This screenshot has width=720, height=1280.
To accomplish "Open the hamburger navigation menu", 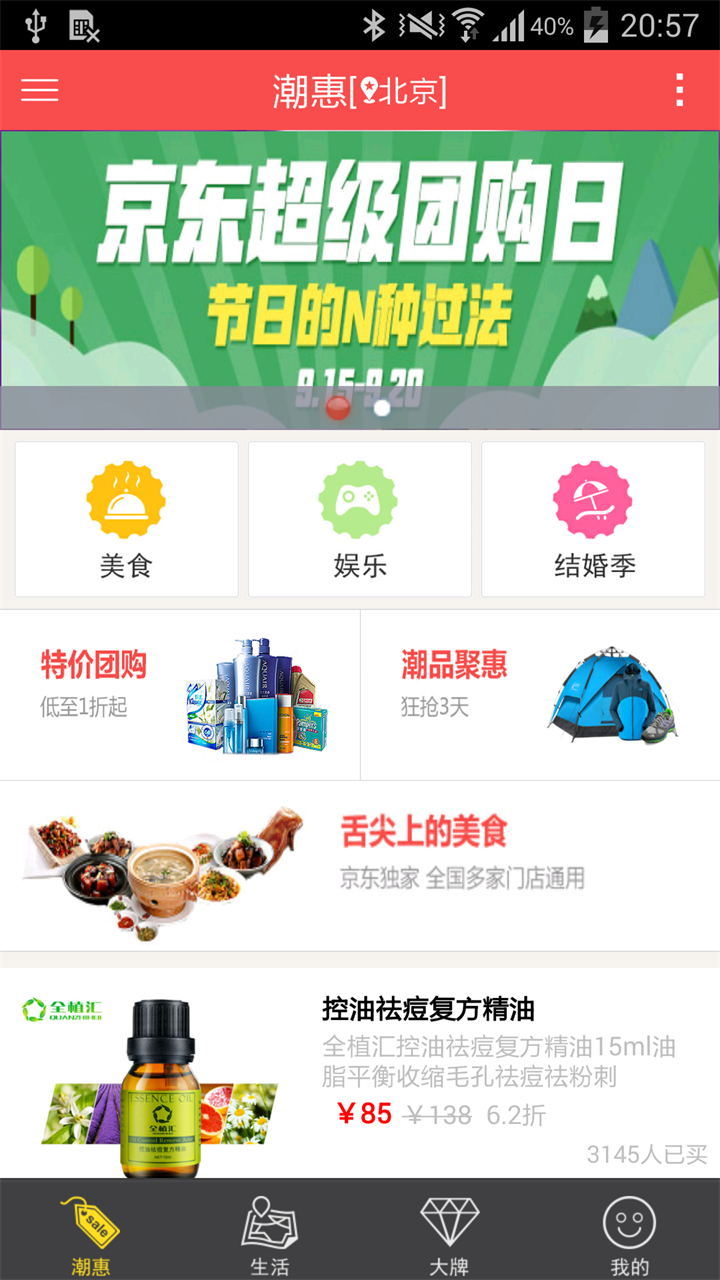I will point(39,91).
